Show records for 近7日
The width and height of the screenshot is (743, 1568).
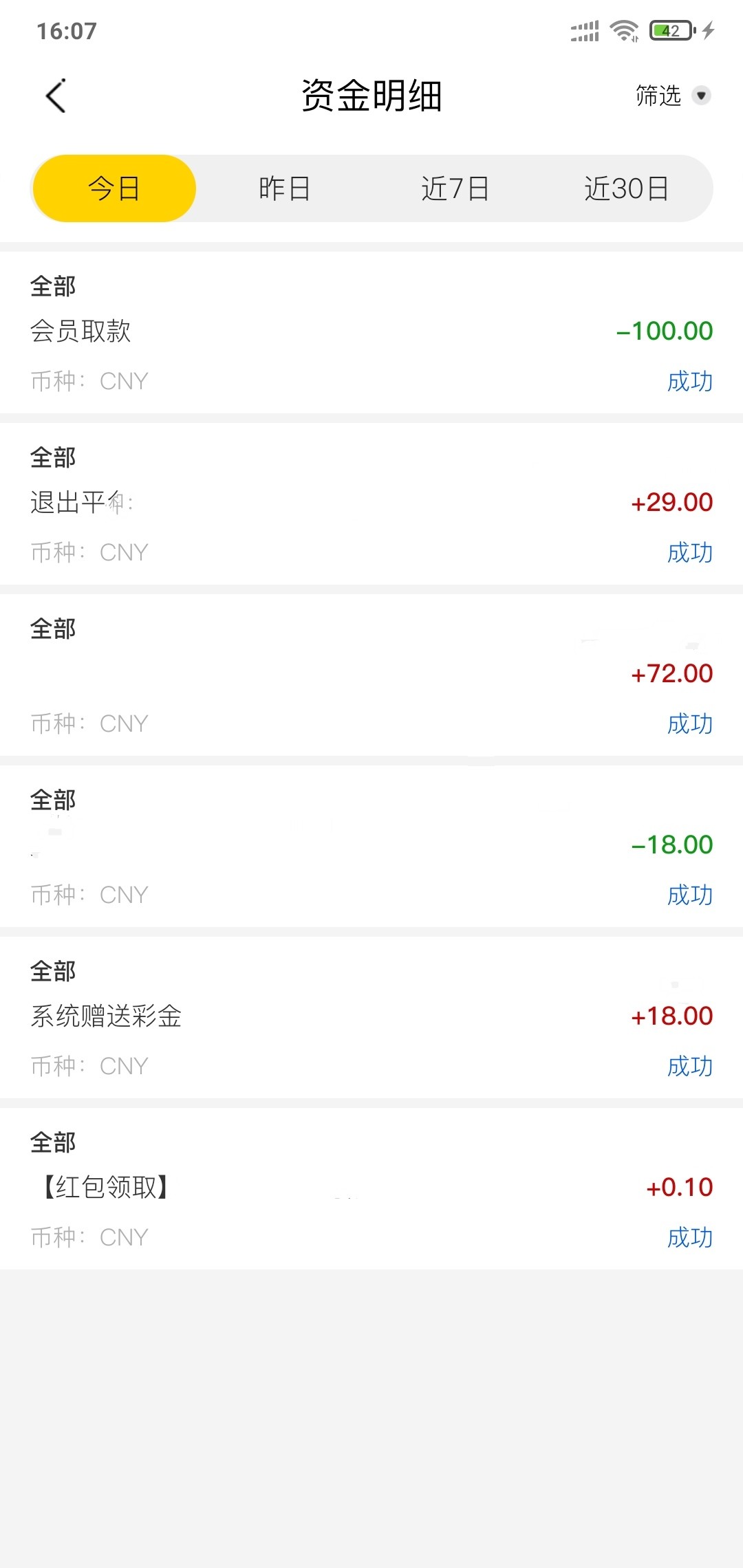(x=455, y=188)
